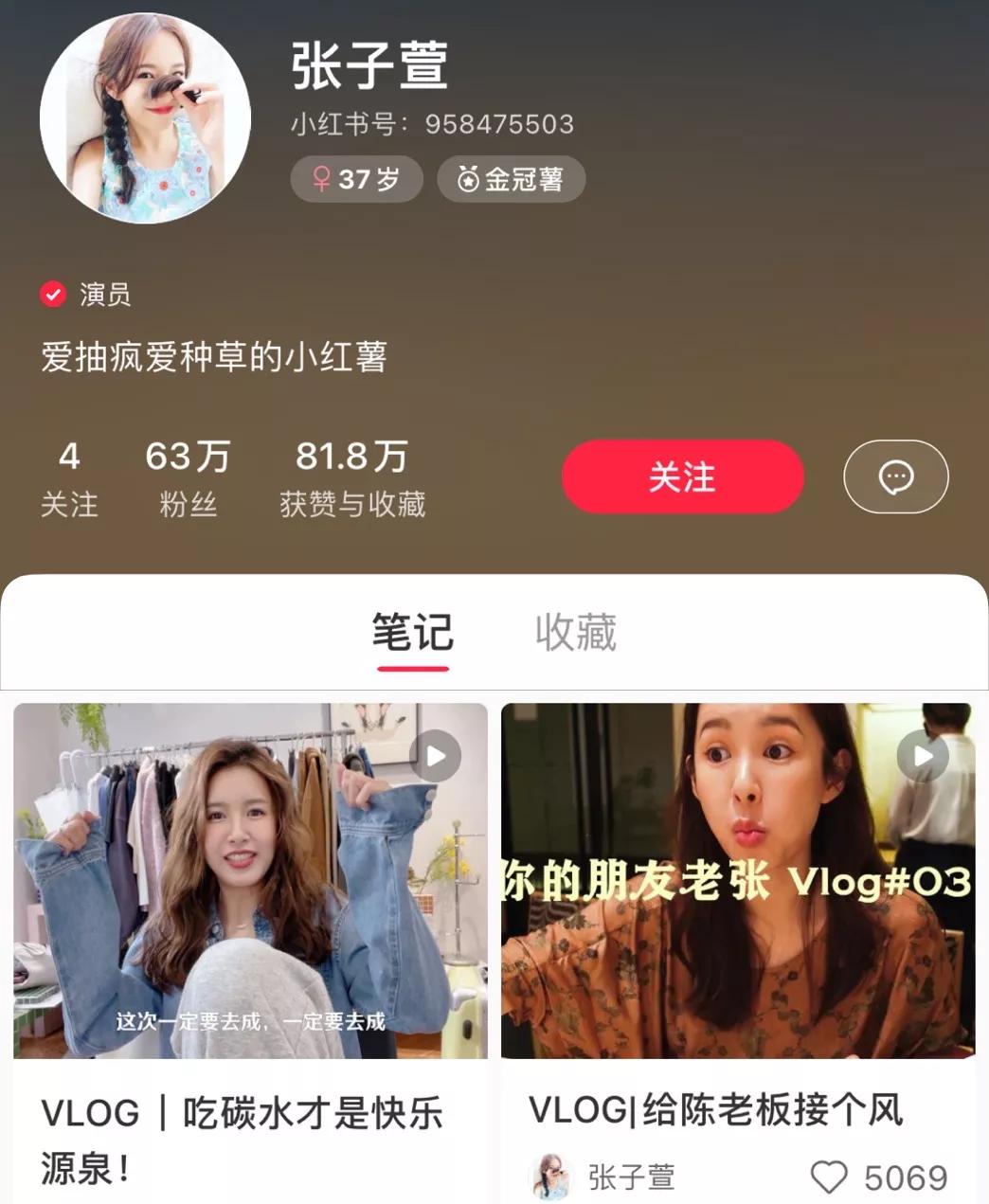Click the red verification checkmark icon
989x1204 pixels.
[x=54, y=294]
